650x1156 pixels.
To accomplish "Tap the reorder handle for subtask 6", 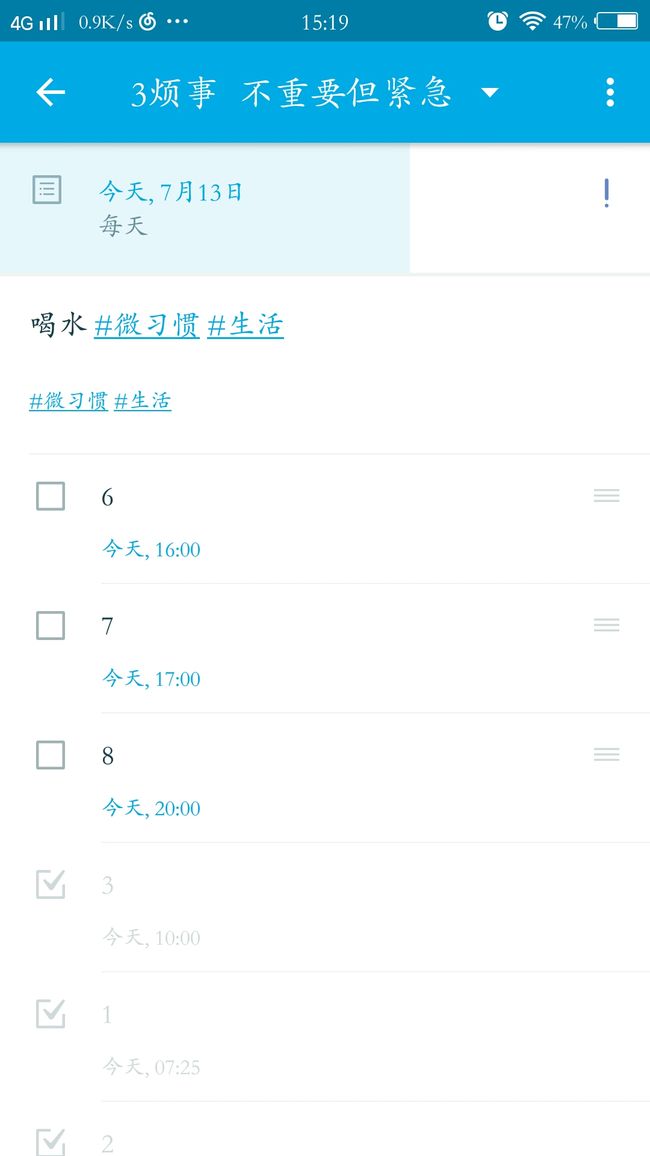I will coord(607,495).
